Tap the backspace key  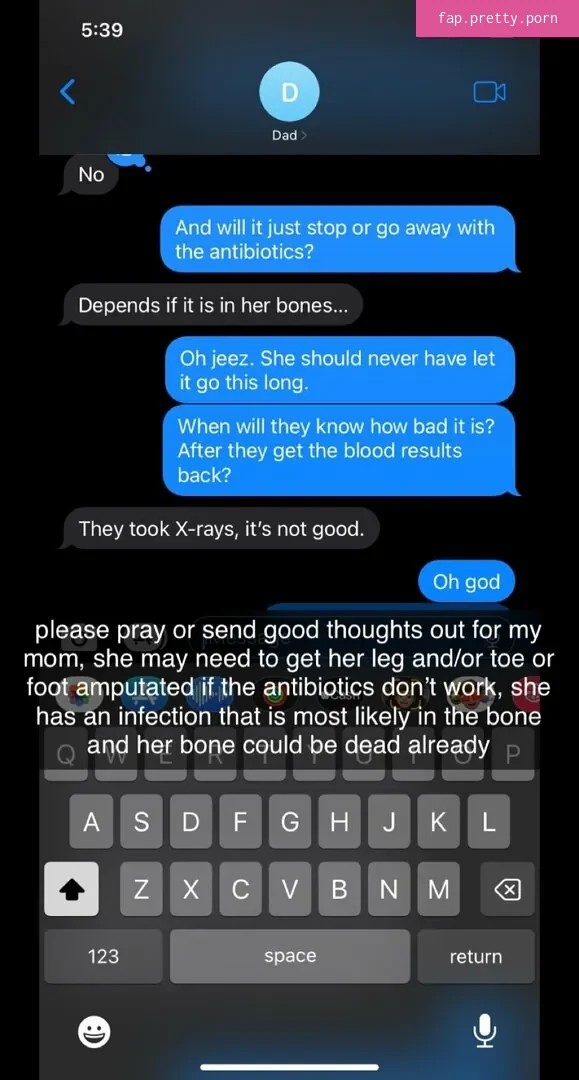[x=507, y=890]
